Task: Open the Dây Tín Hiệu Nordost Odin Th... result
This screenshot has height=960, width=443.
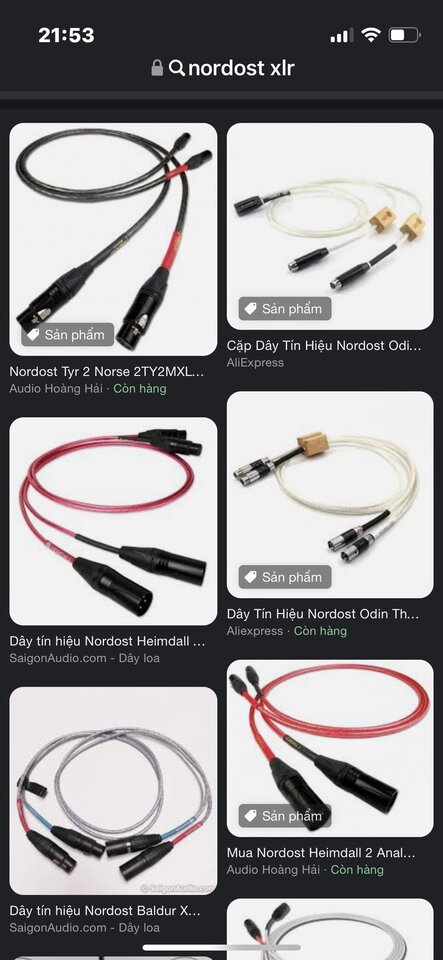Action: click(323, 613)
